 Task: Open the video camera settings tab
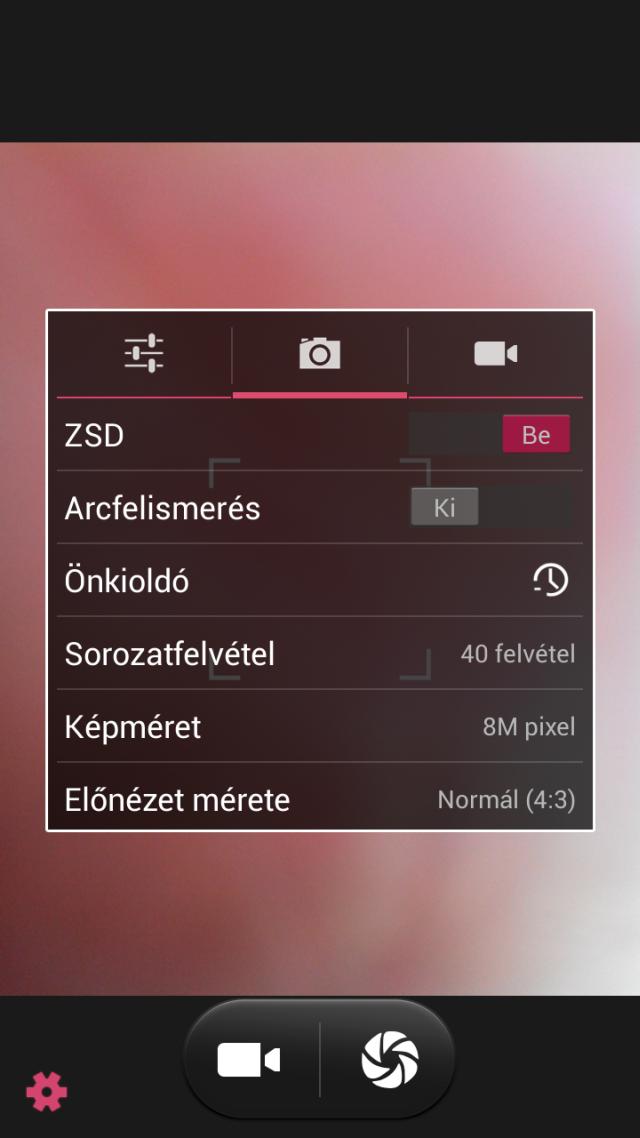pyautogui.click(x=496, y=353)
